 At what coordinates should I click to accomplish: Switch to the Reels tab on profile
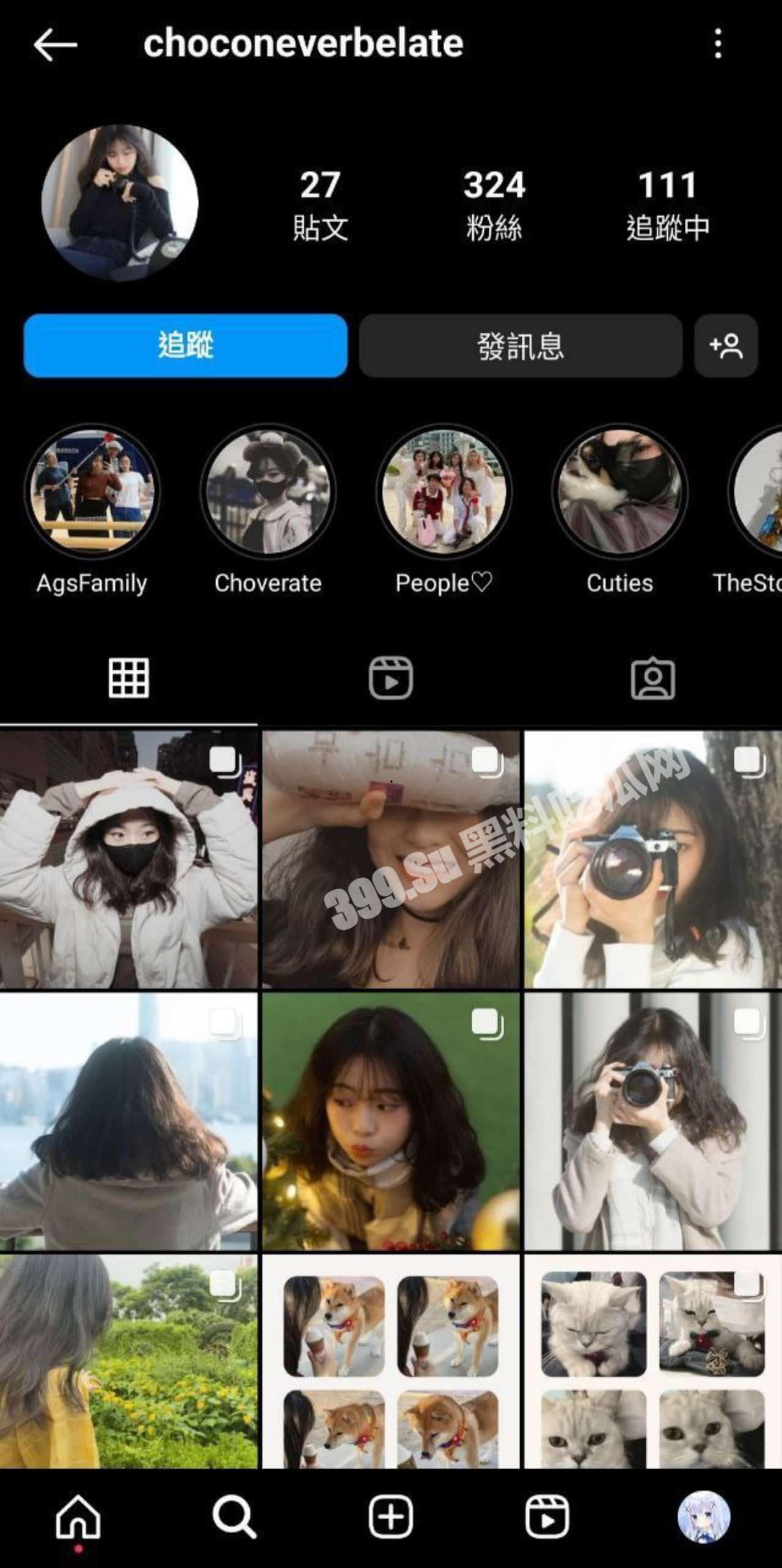pyautogui.click(x=391, y=678)
